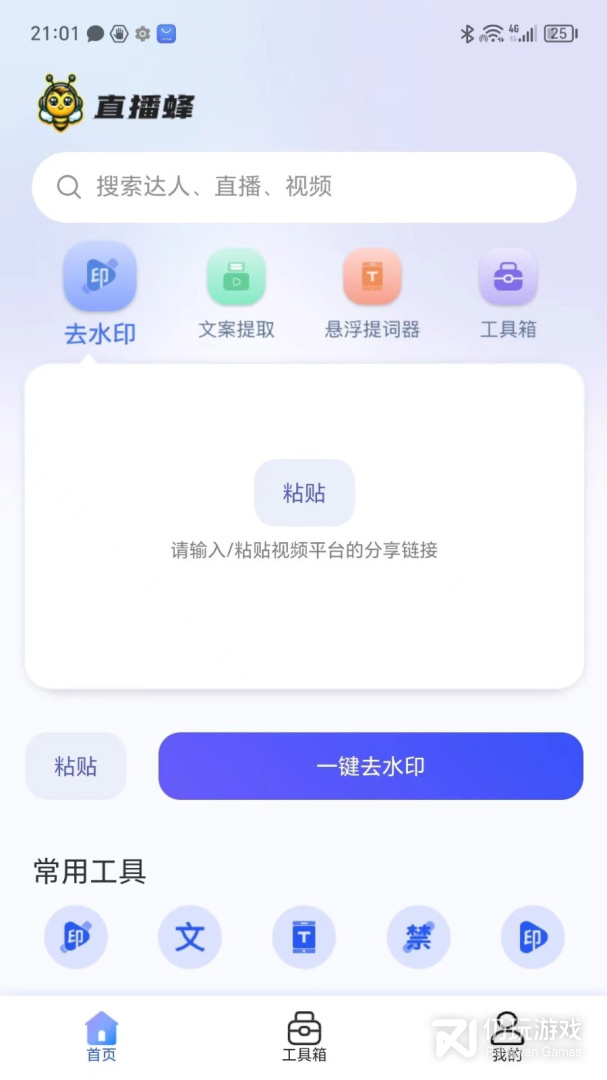Switch to the 工具箱 tab in bottom navigation
Image resolution: width=607 pixels, height=1080 pixels.
point(304,1036)
